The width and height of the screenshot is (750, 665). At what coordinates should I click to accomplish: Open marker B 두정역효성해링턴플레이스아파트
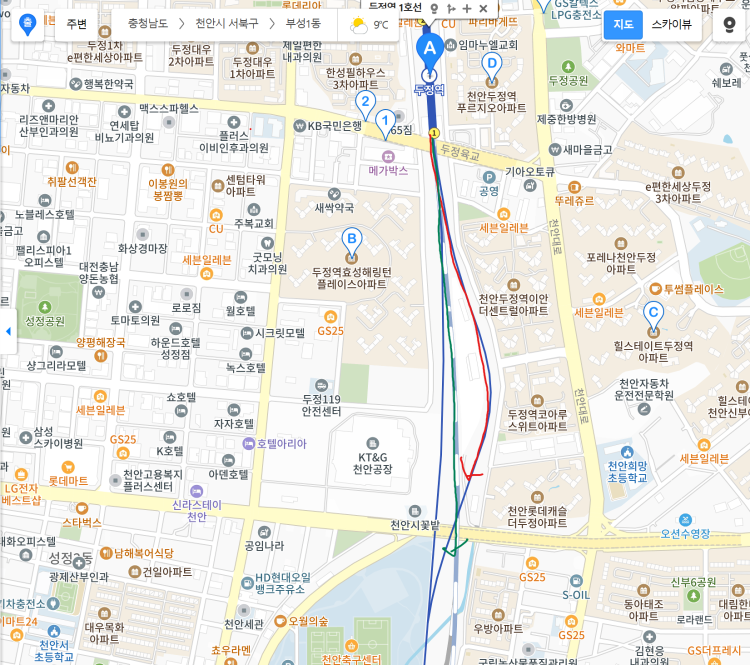pyautogui.click(x=351, y=239)
